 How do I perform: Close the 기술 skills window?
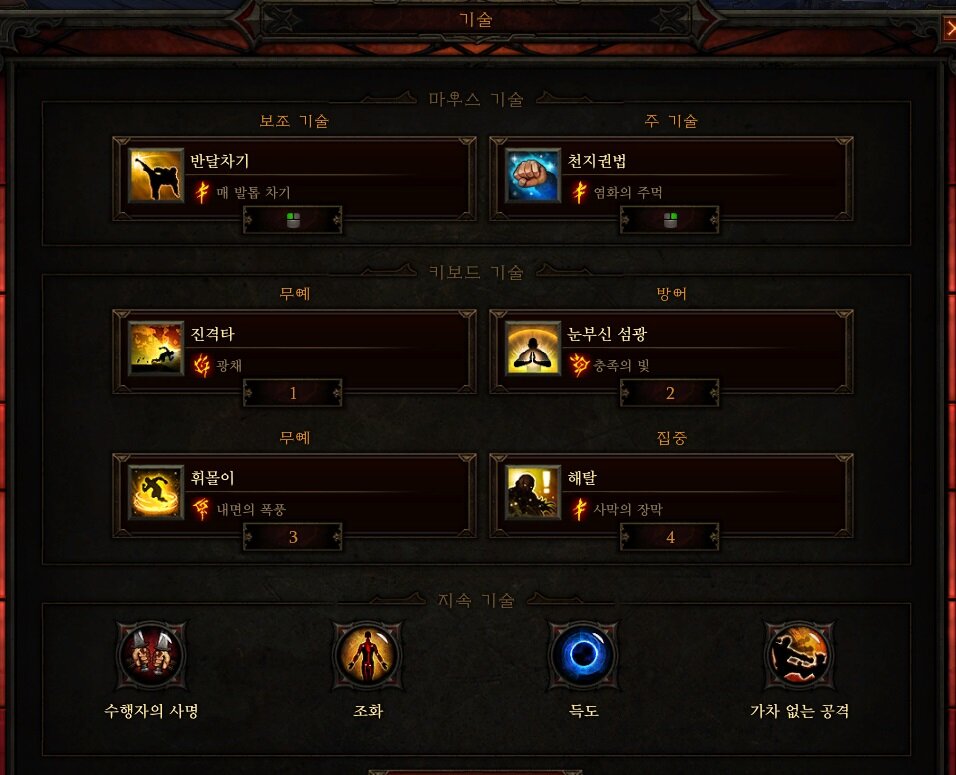point(950,30)
